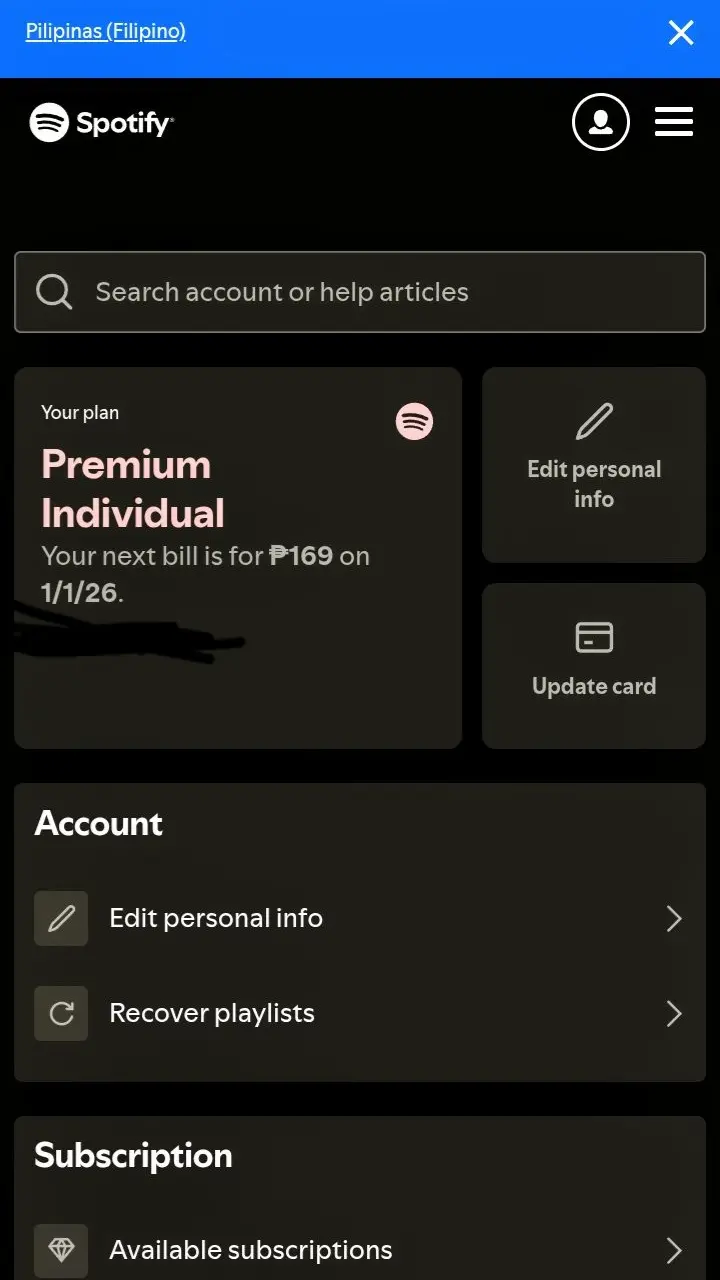The width and height of the screenshot is (720, 1280).
Task: Tap the Edit personal info tile with the pencil icon
Action: coord(594,465)
